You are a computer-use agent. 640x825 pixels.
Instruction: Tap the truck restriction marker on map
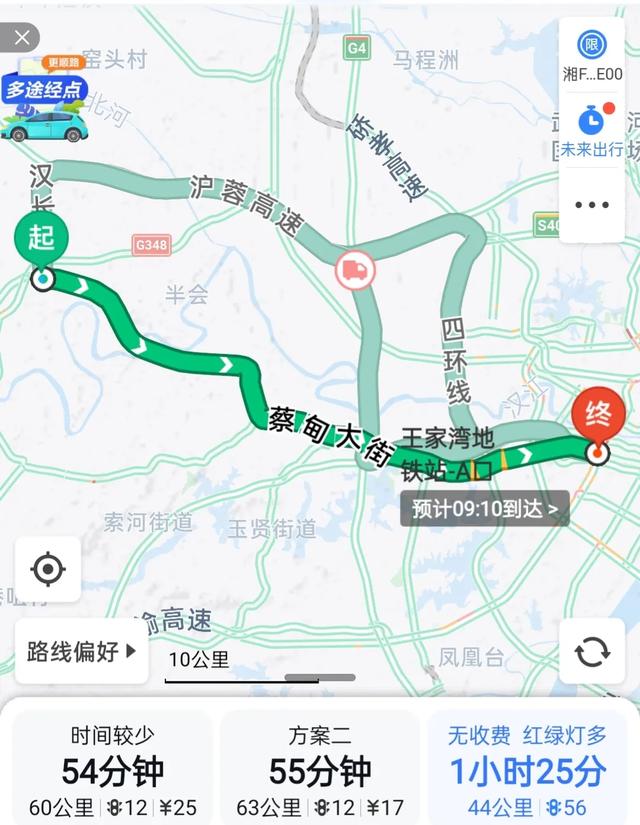click(356, 268)
